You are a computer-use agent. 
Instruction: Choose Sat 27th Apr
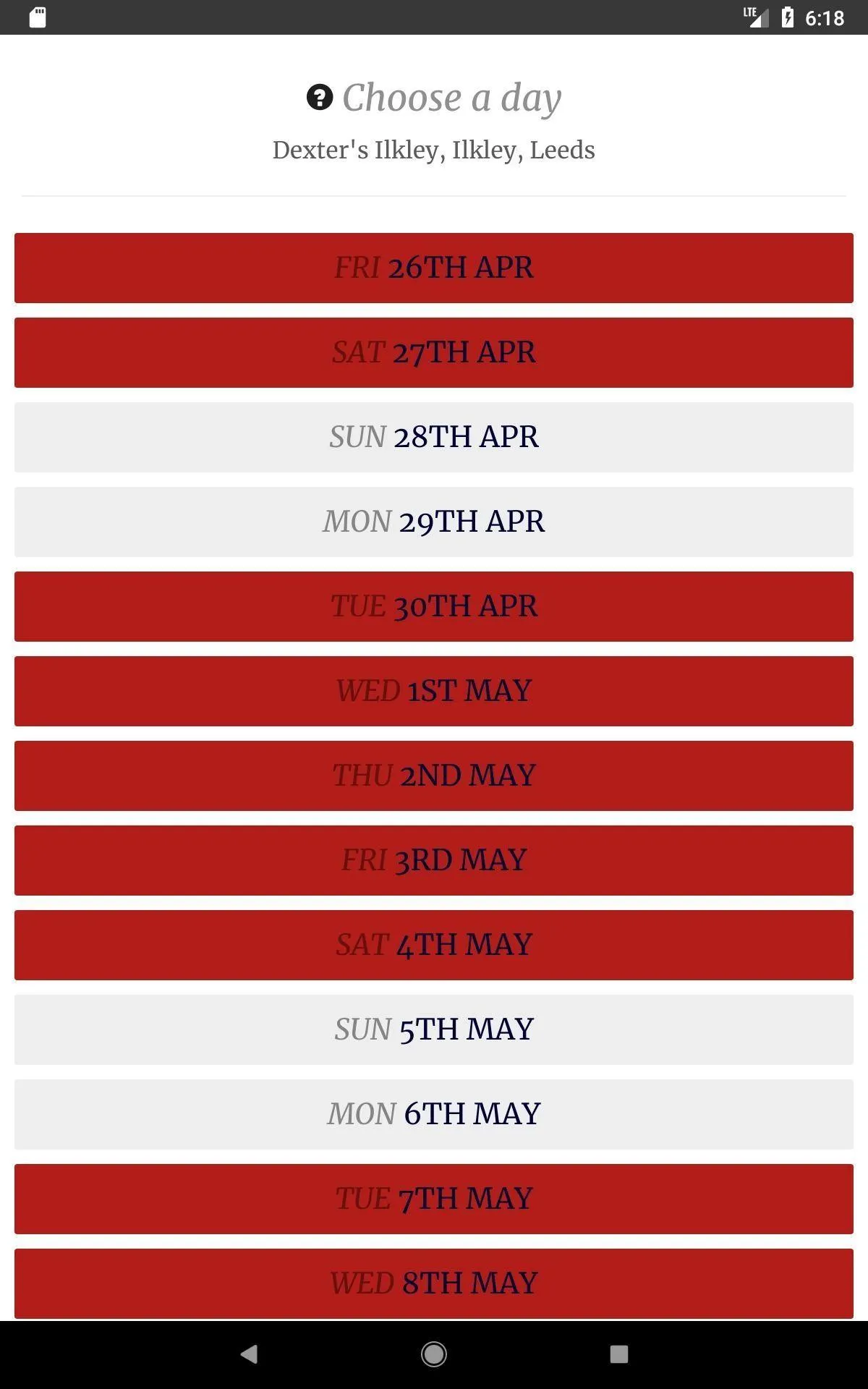[x=434, y=352]
